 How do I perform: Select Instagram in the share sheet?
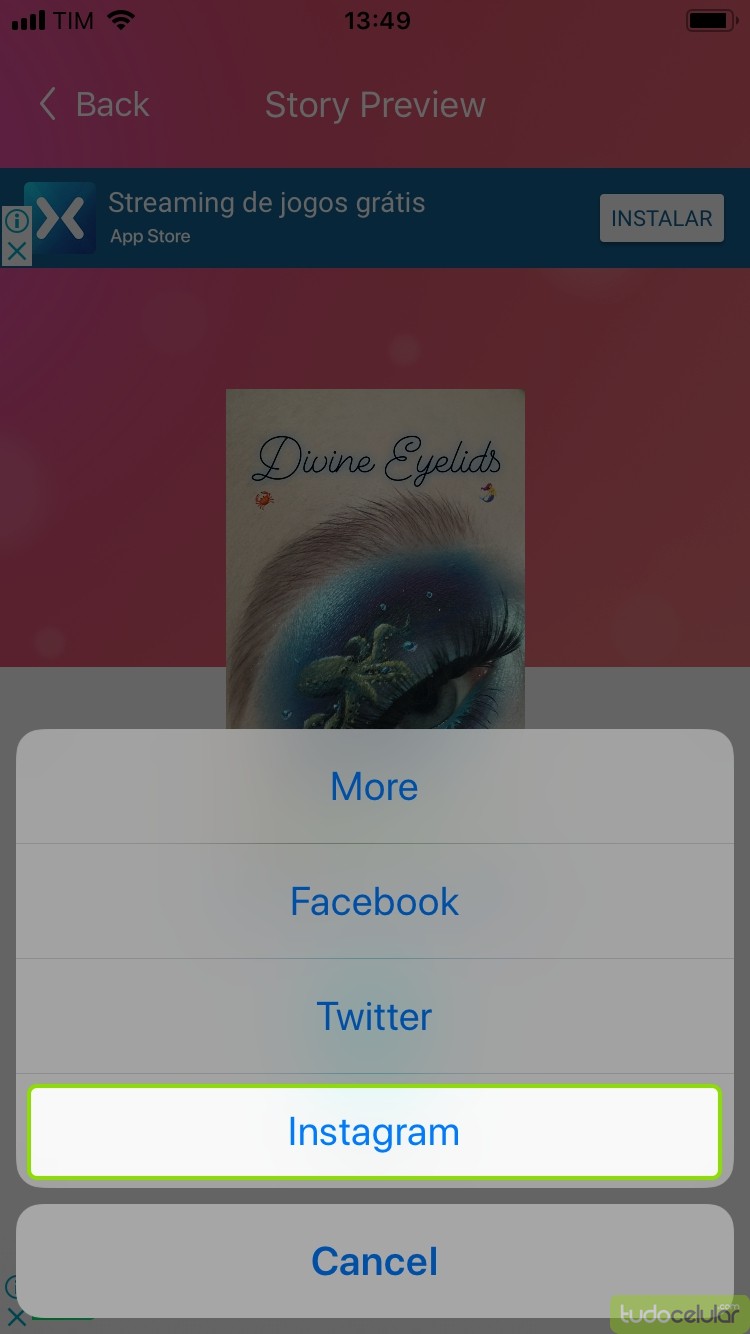click(x=374, y=1132)
